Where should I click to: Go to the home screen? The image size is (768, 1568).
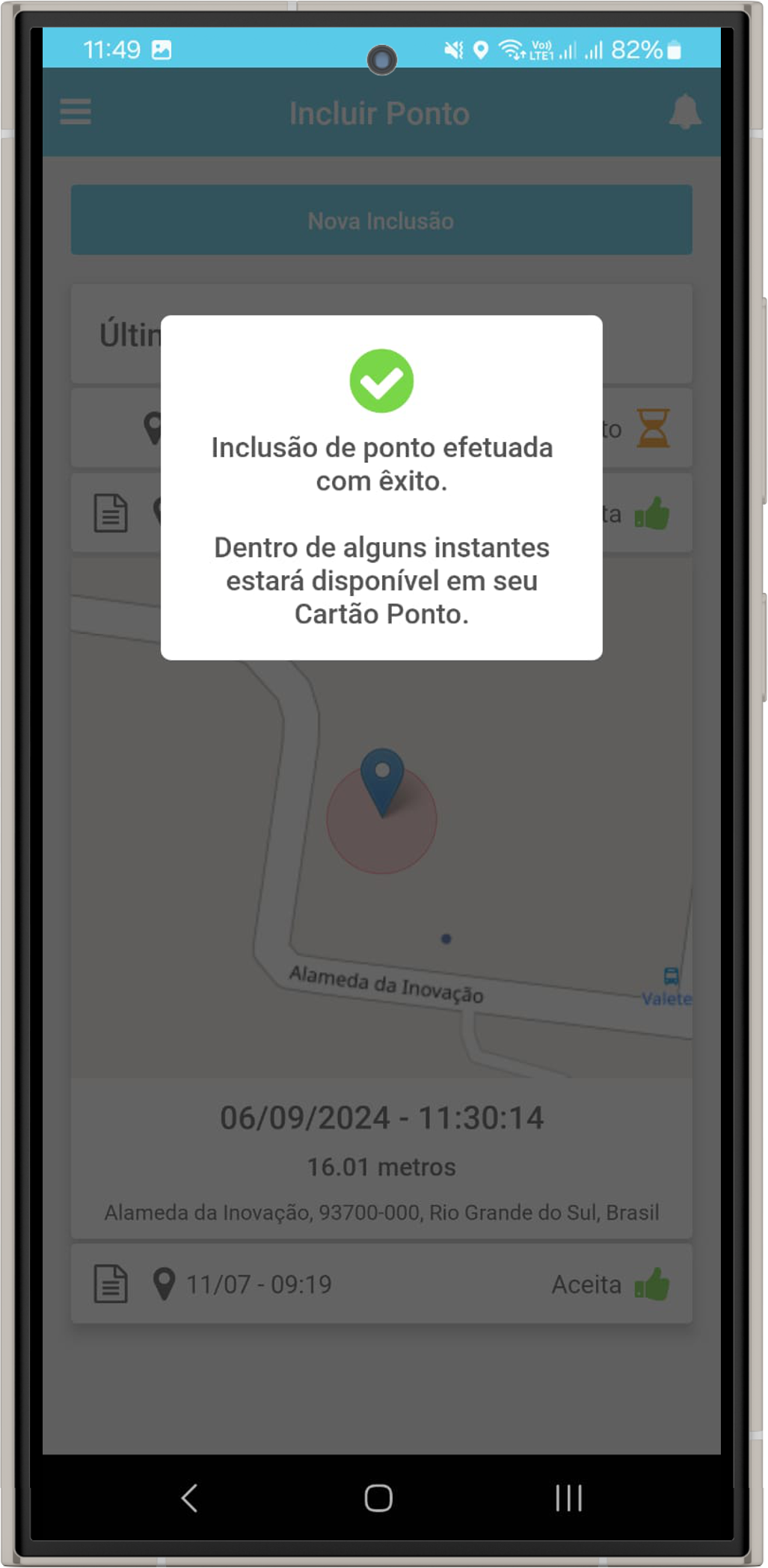point(378,1498)
